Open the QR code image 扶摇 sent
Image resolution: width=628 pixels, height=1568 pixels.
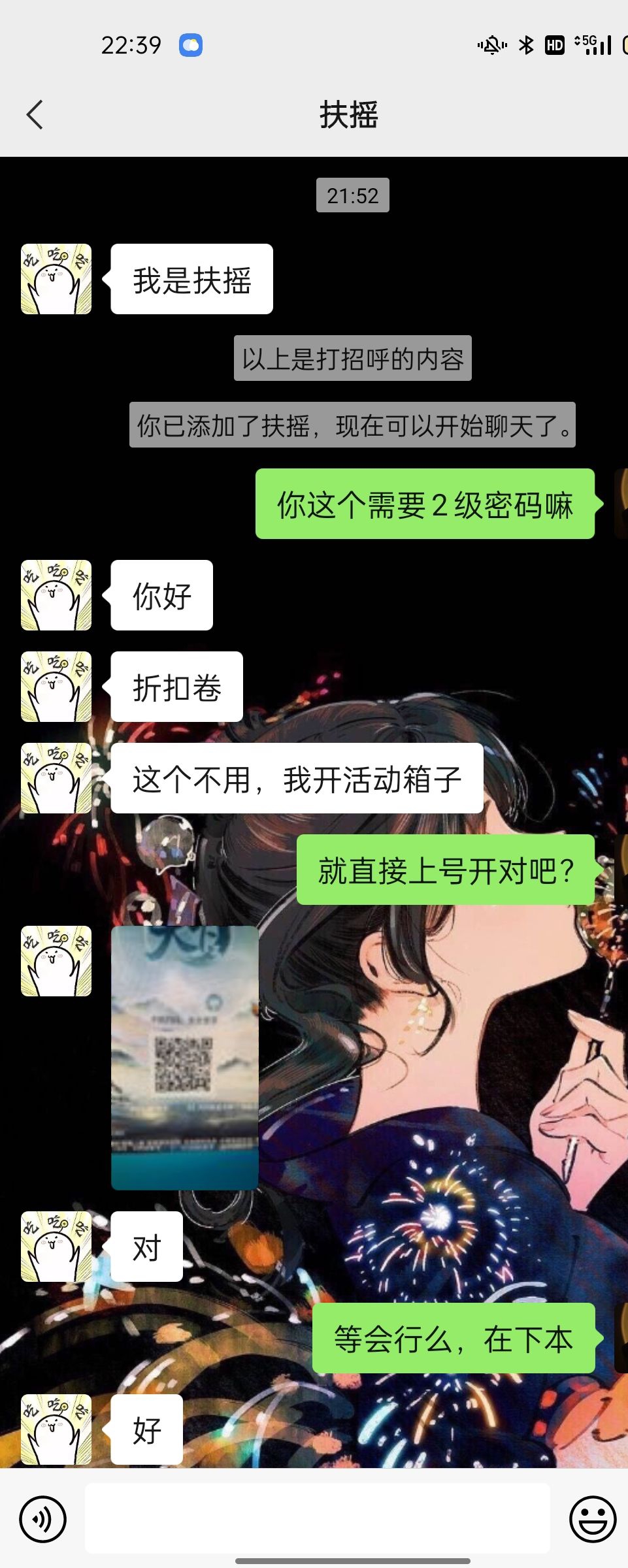(x=185, y=1057)
